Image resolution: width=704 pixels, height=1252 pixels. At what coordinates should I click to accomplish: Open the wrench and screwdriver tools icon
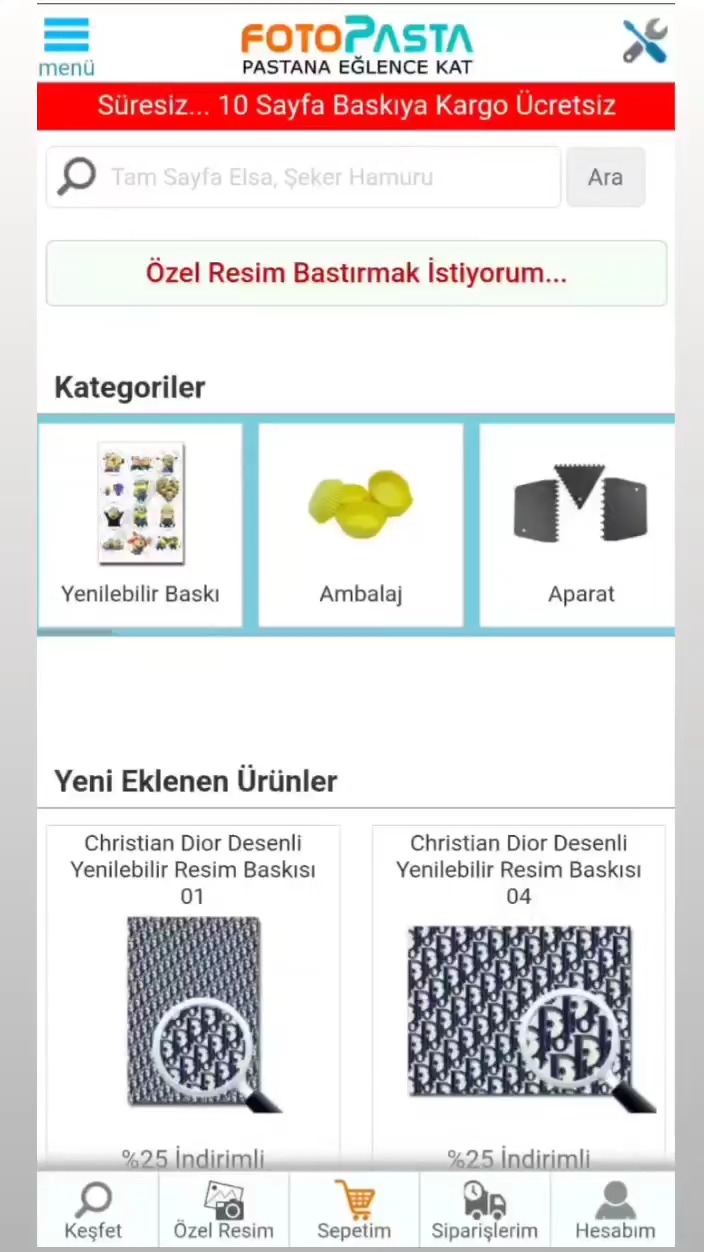[645, 42]
